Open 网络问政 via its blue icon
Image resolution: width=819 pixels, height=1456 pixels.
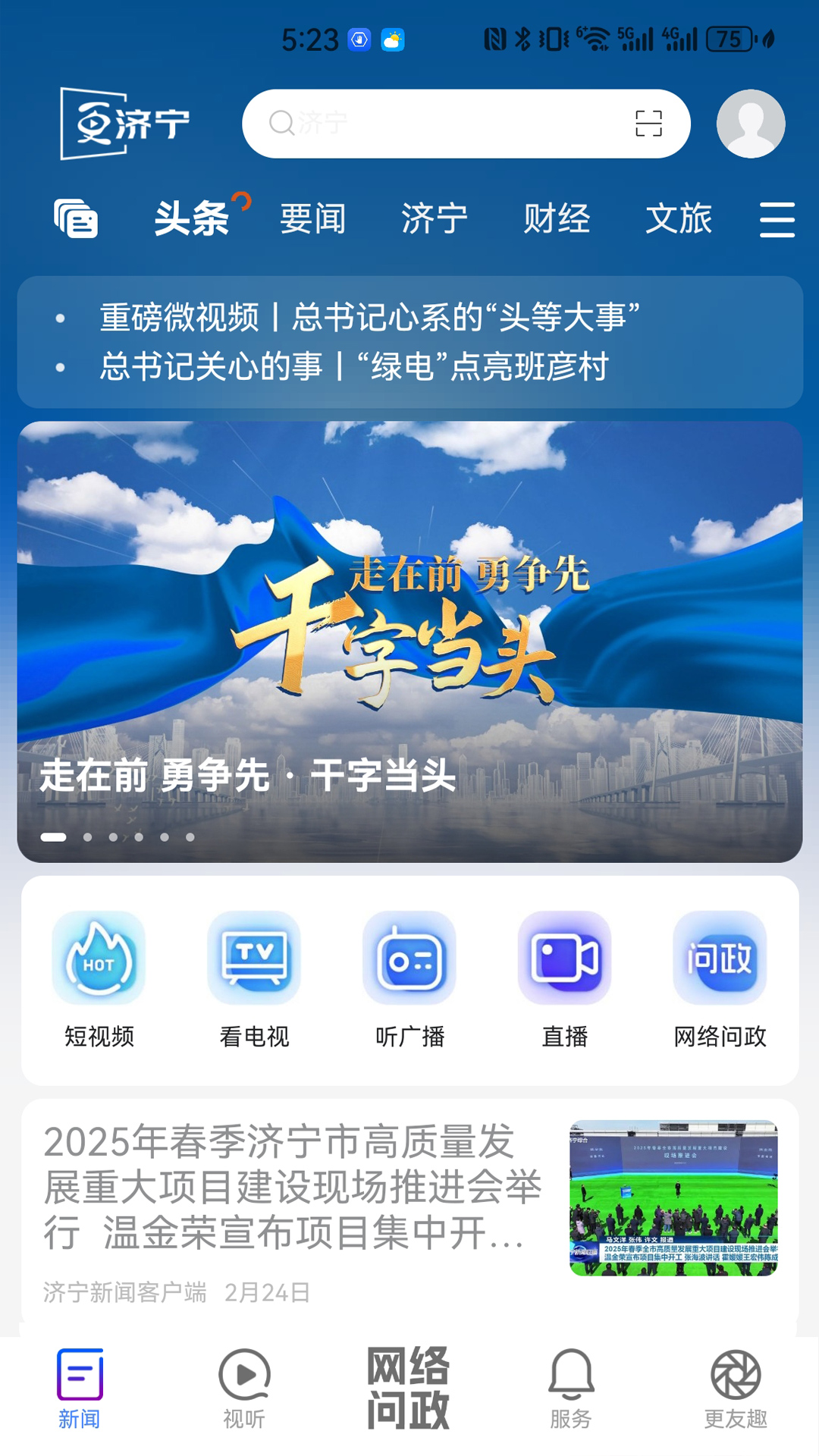click(720, 959)
